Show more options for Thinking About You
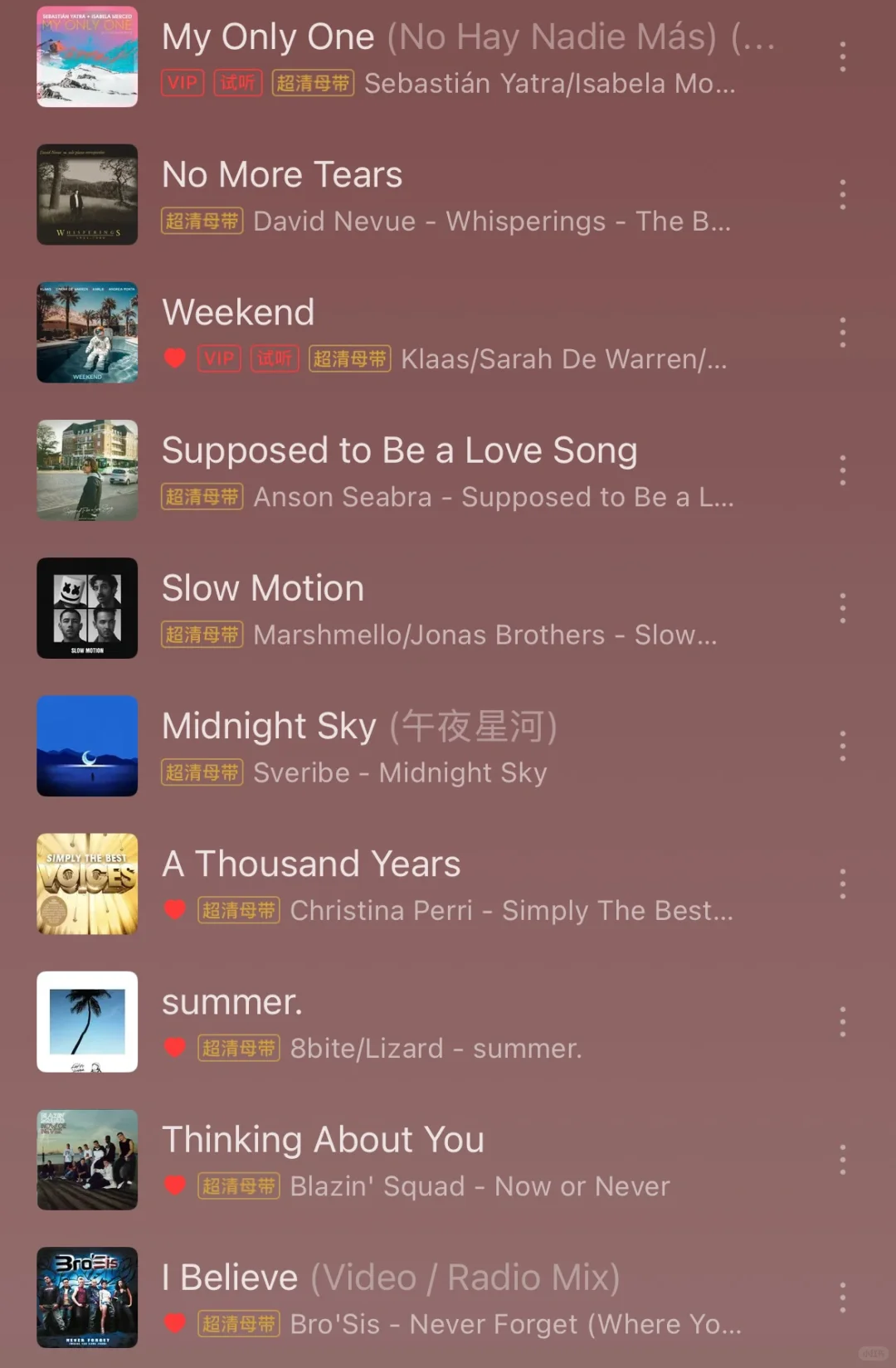896x1368 pixels. 842,1160
